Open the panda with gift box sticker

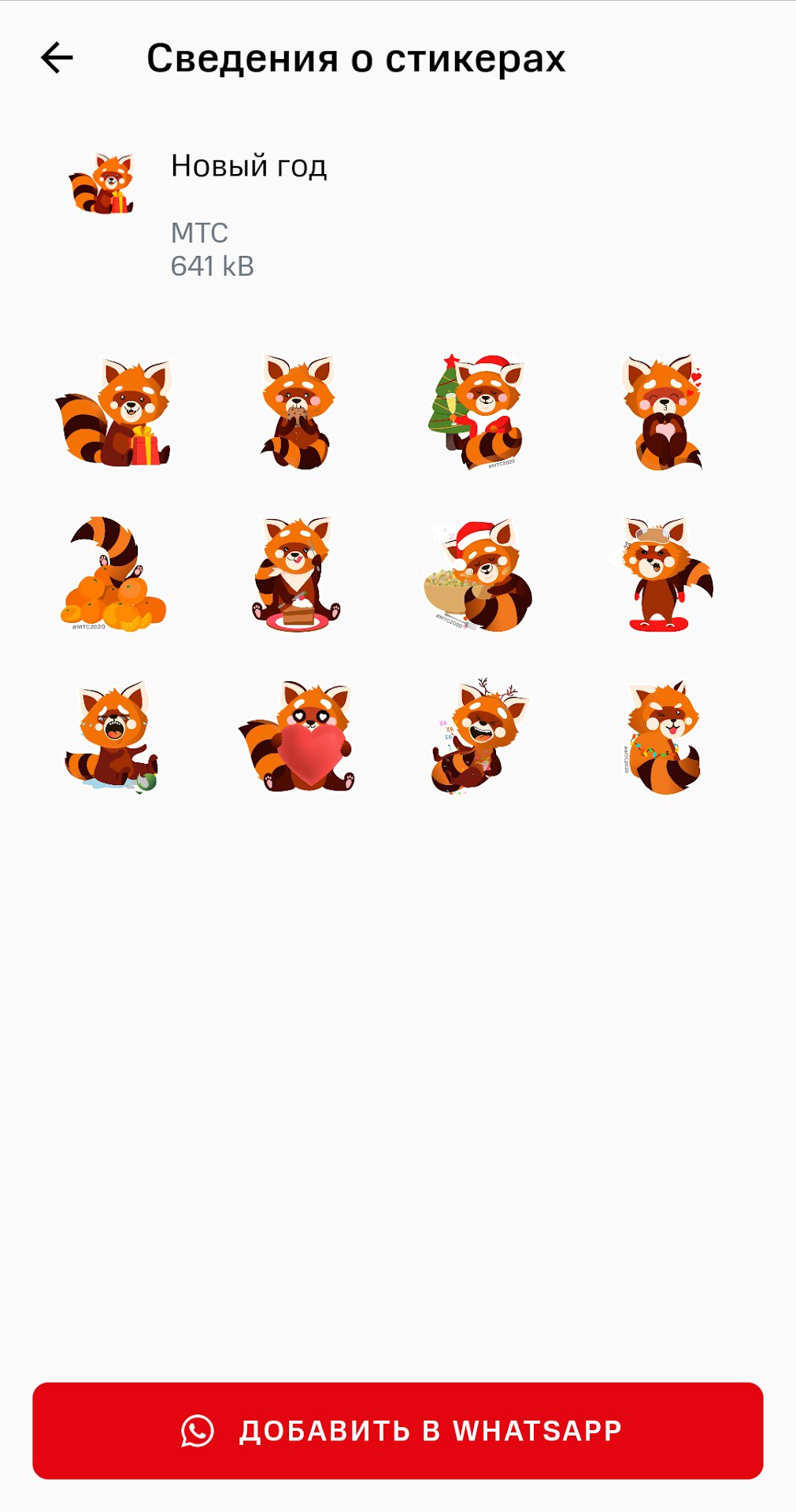tap(113, 413)
